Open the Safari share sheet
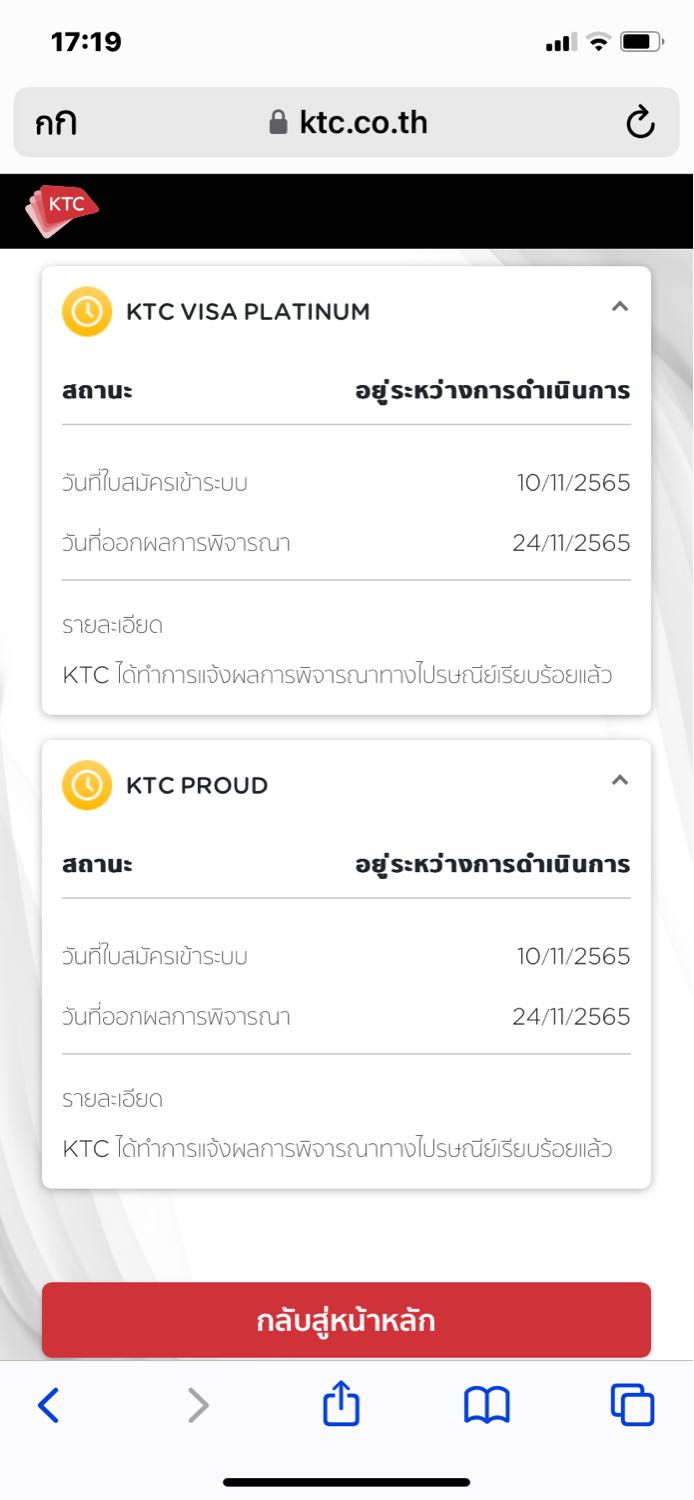The width and height of the screenshot is (694, 1500). coord(341,1403)
